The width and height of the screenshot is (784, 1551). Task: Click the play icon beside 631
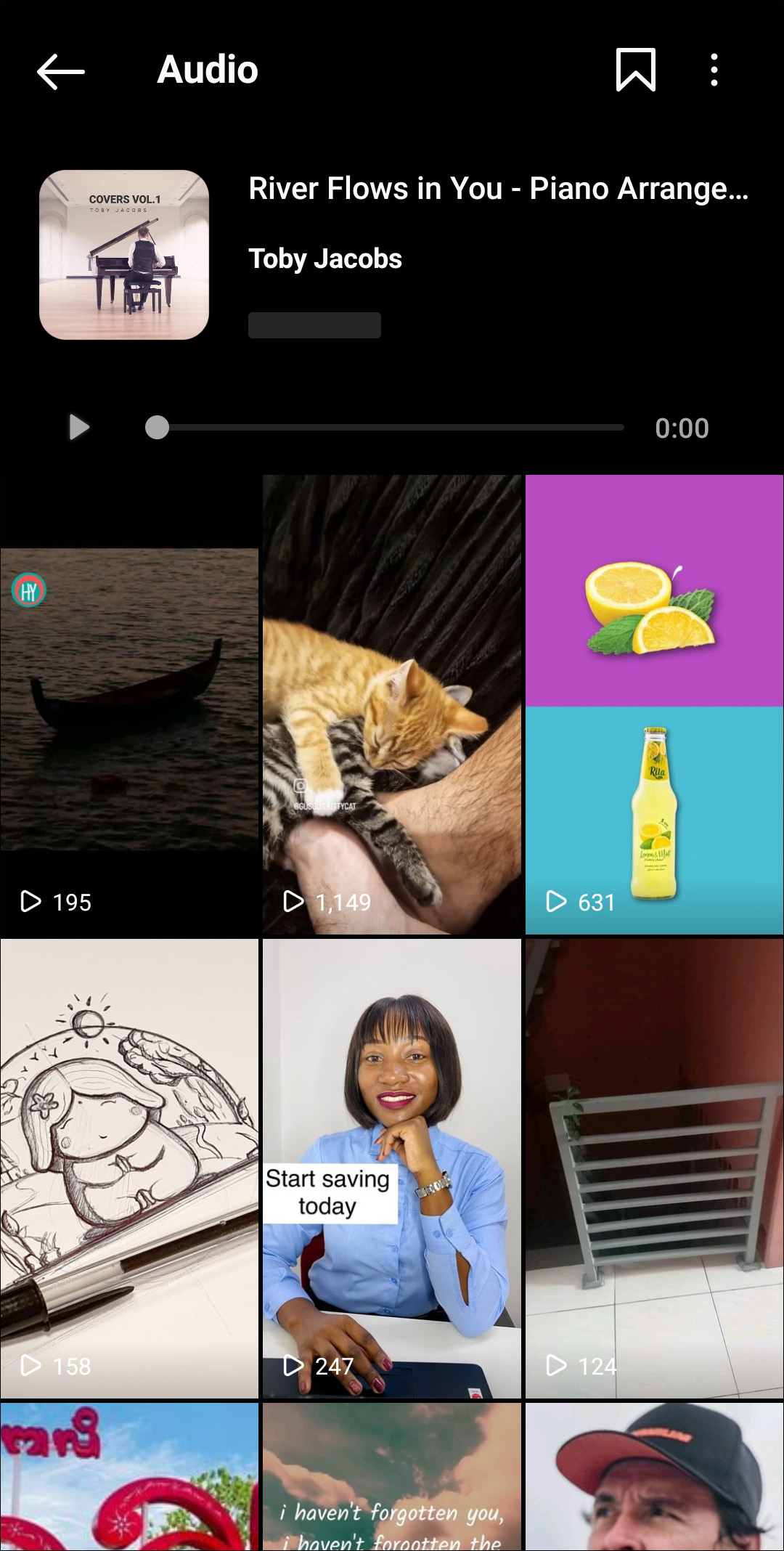[x=558, y=901]
